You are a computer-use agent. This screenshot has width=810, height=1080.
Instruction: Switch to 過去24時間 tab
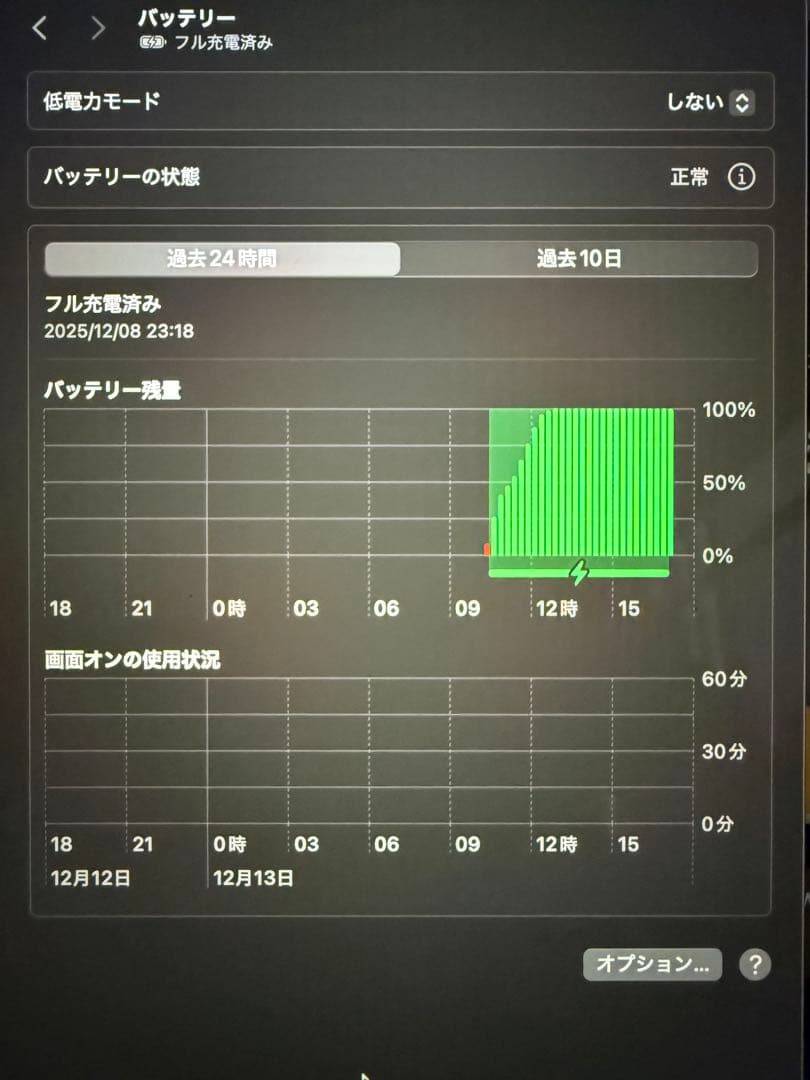[x=222, y=259]
